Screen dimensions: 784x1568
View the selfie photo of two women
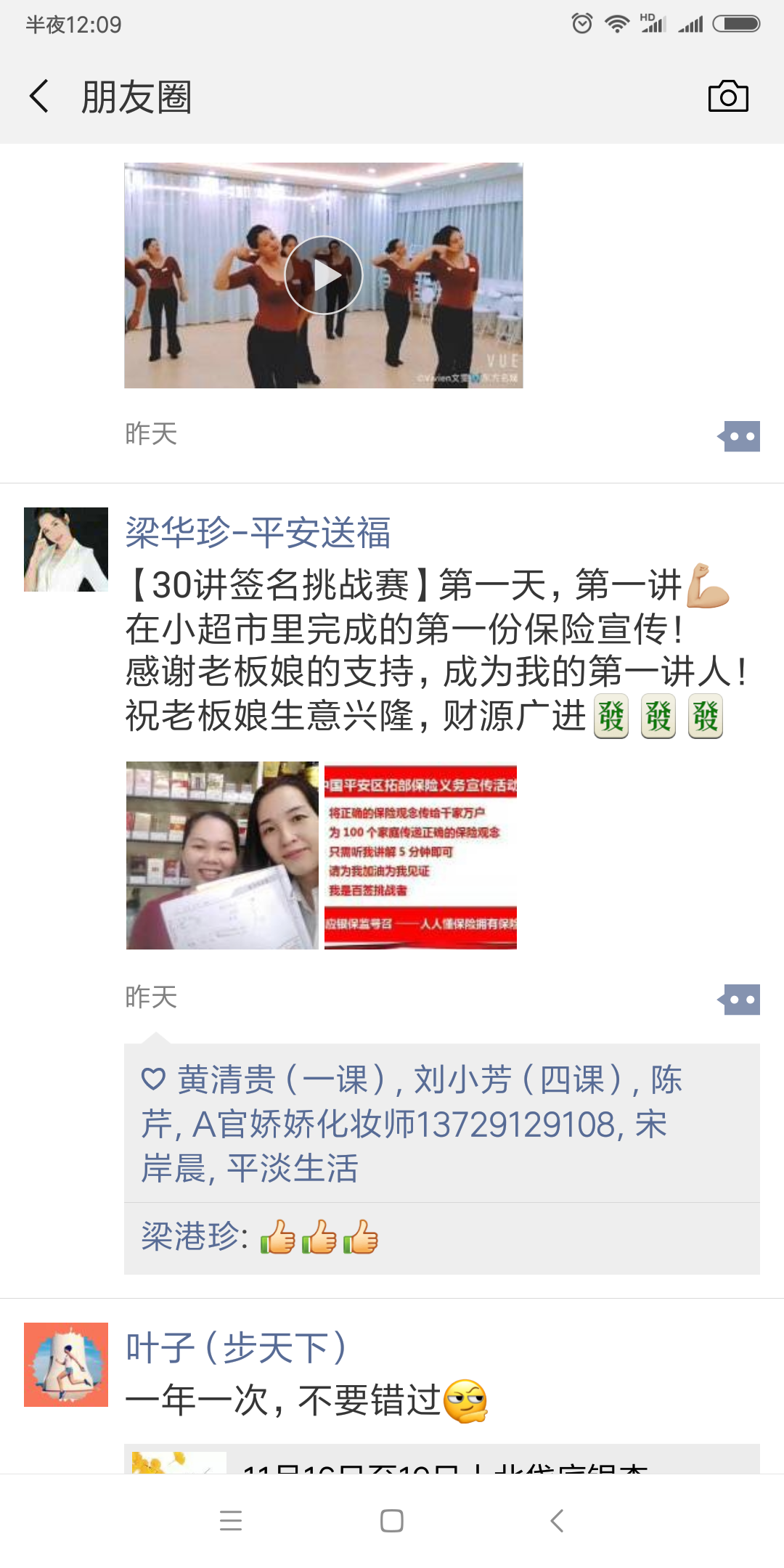tap(222, 855)
